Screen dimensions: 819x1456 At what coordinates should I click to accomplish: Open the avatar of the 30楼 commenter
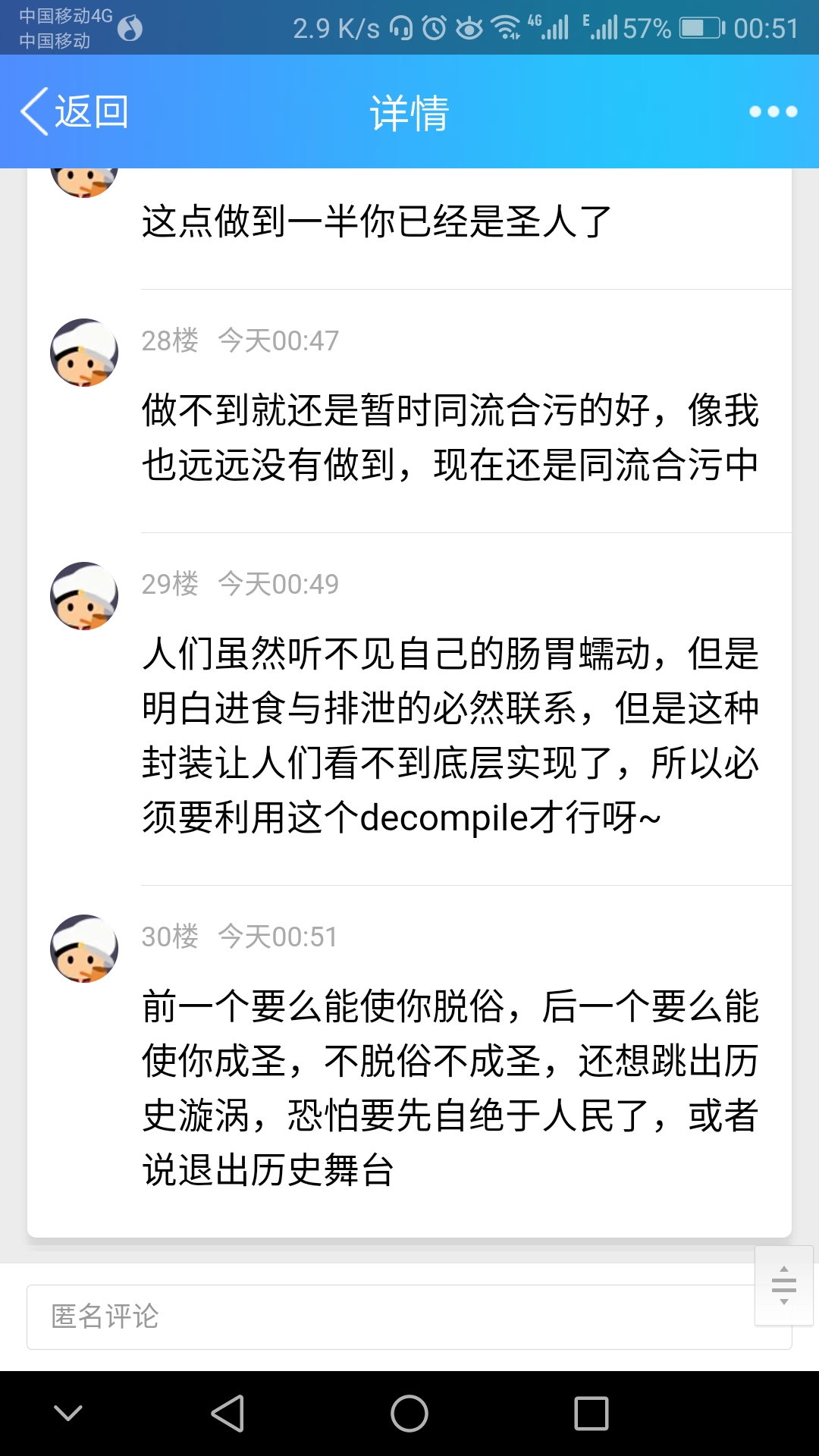(84, 949)
